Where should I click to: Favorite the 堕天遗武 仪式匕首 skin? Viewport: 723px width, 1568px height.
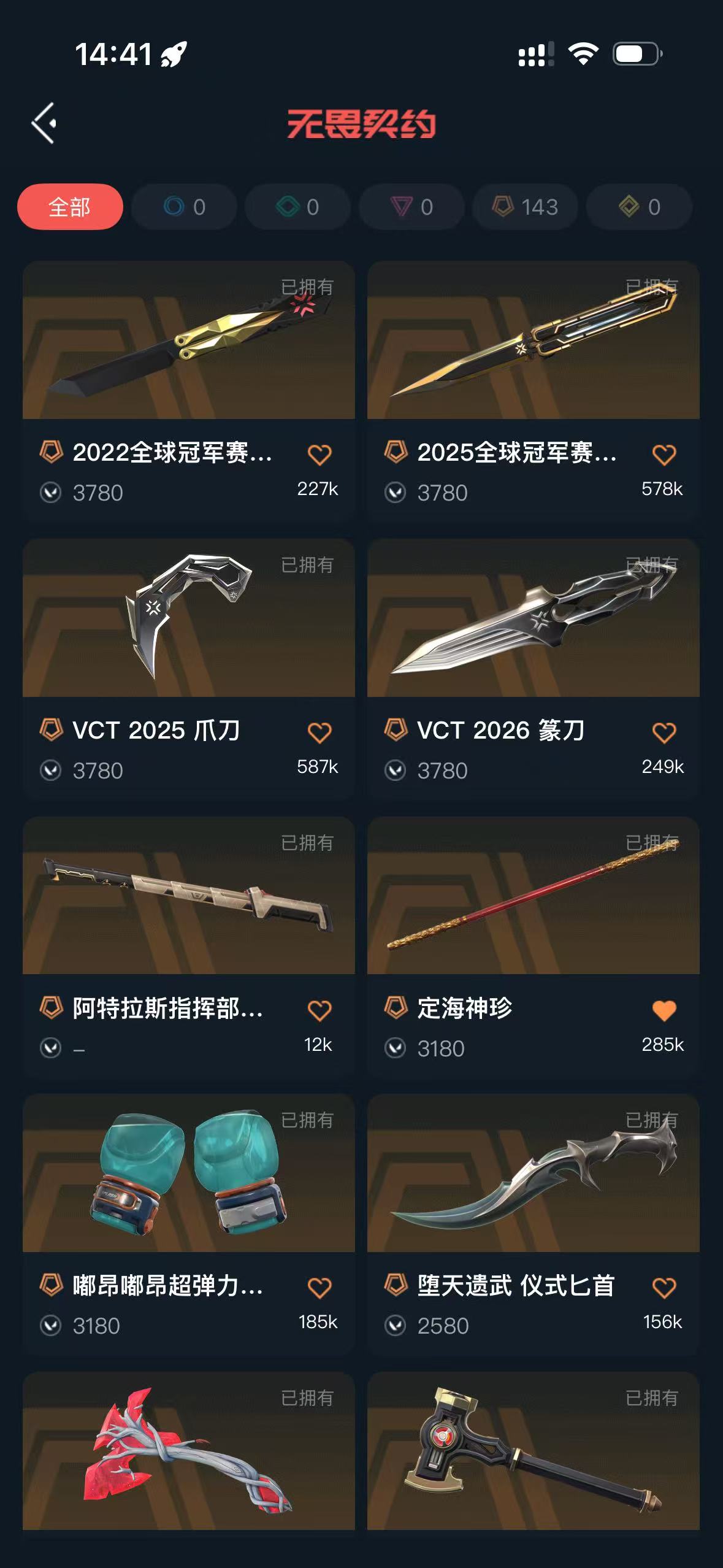pos(664,1288)
